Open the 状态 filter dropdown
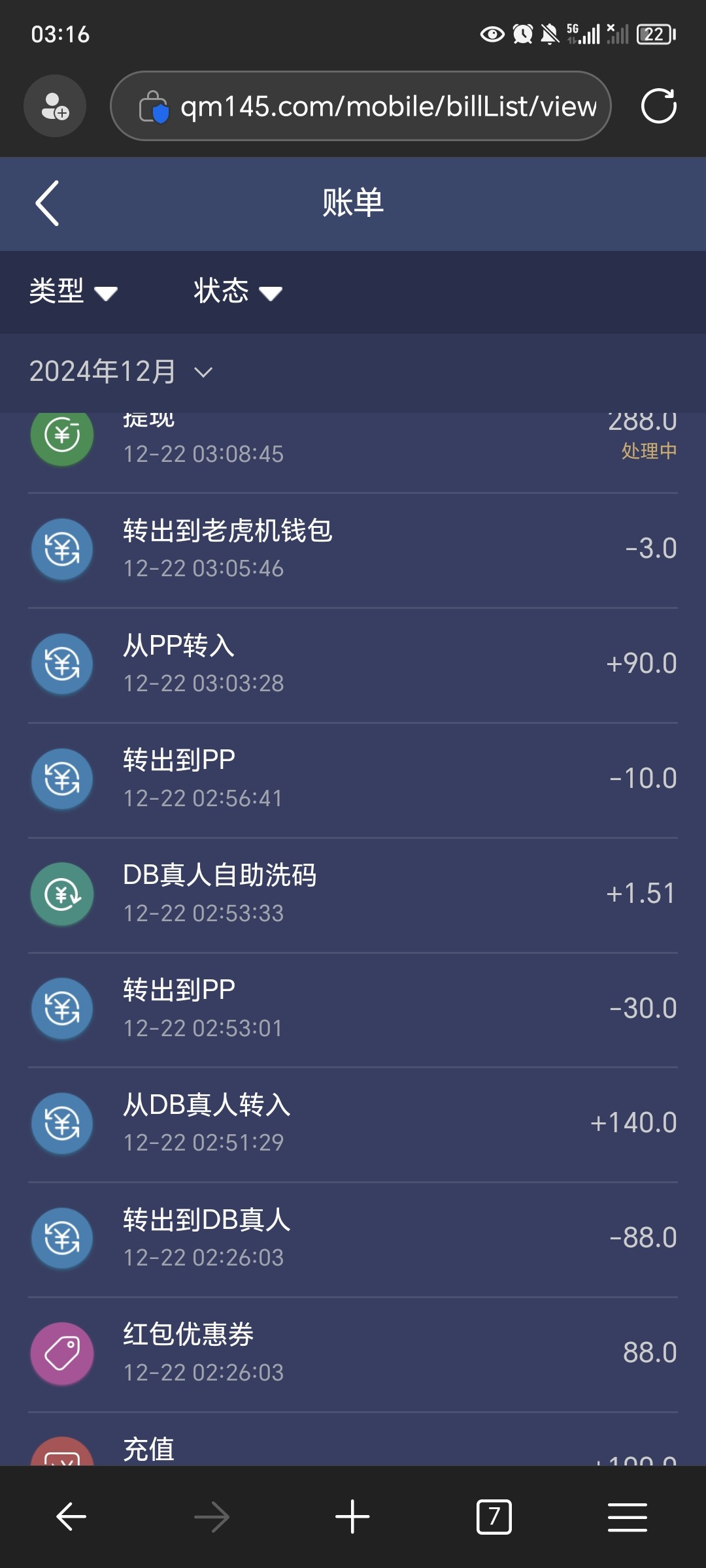Screen dimensions: 706x1568 click(x=238, y=291)
